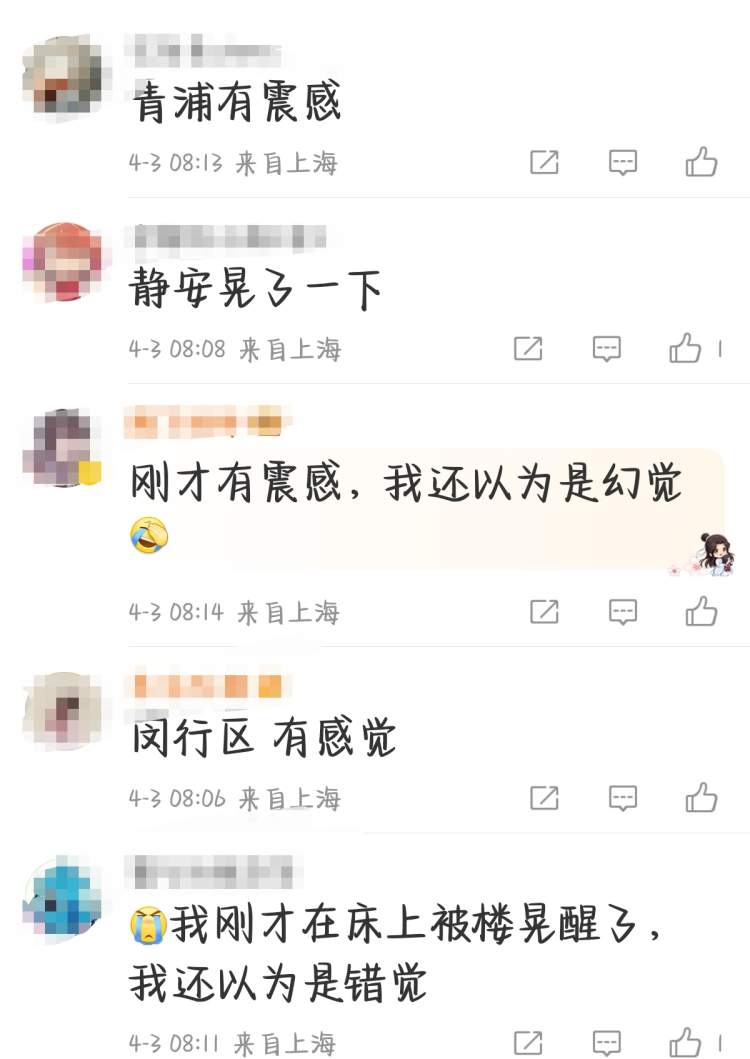The width and height of the screenshot is (750, 1059).
Task: Reply to the "我还以为是幻觉" comment
Action: click(623, 611)
